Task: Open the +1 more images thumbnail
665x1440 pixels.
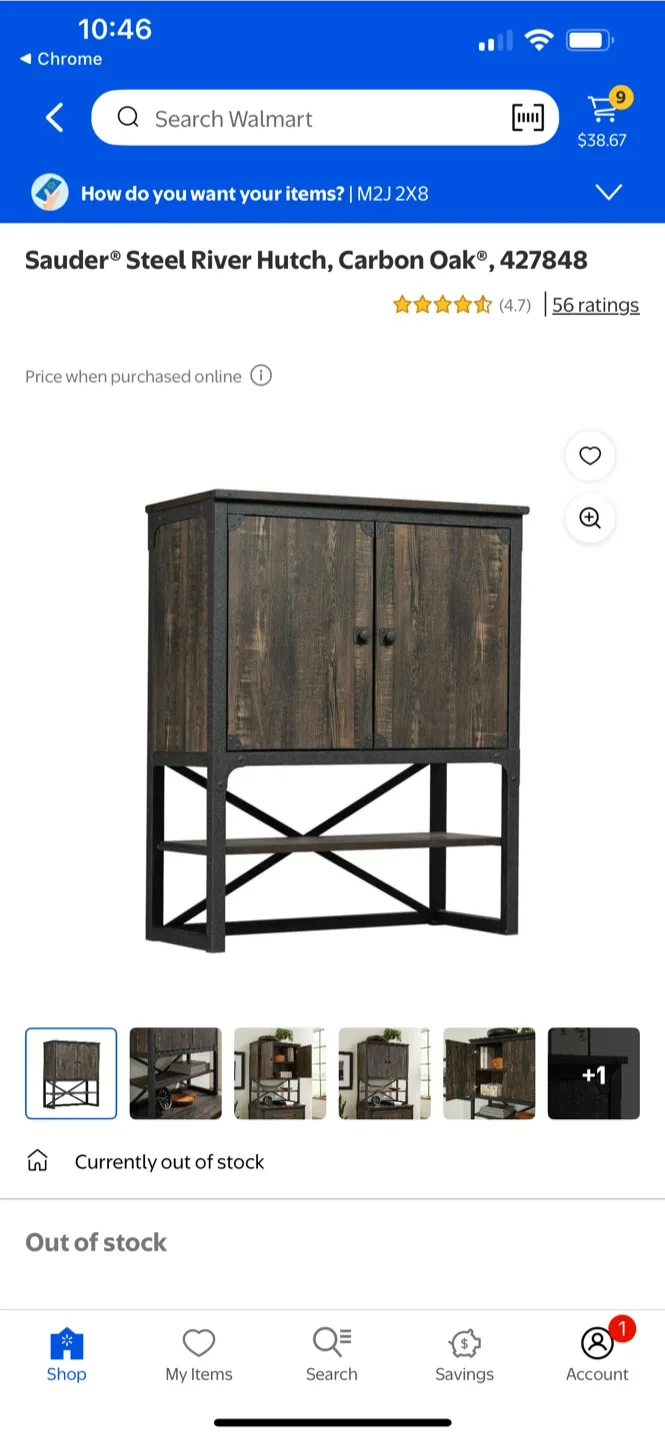Action: (x=593, y=1073)
